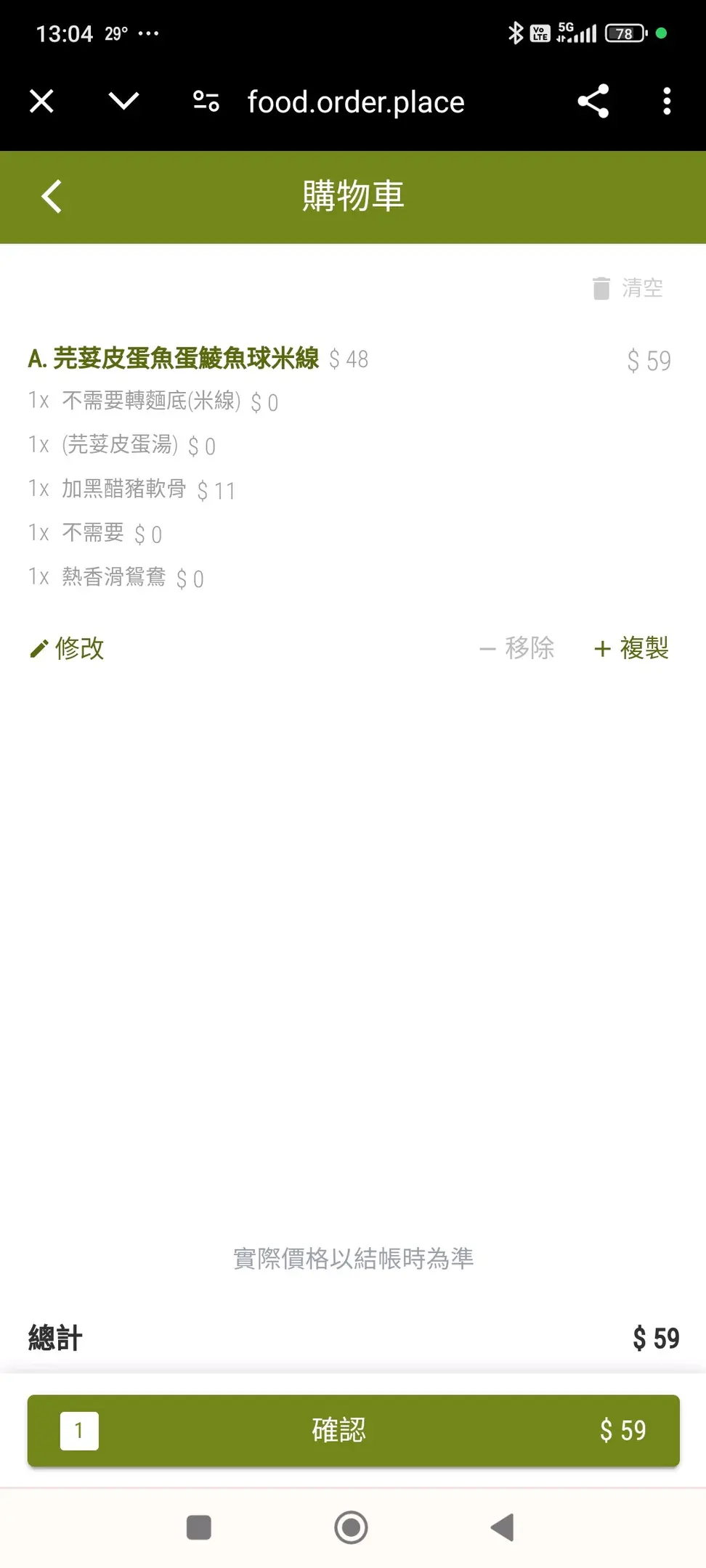The width and height of the screenshot is (706, 1568).
Task: Confirm the order with 確認 $59
Action: click(x=354, y=1430)
